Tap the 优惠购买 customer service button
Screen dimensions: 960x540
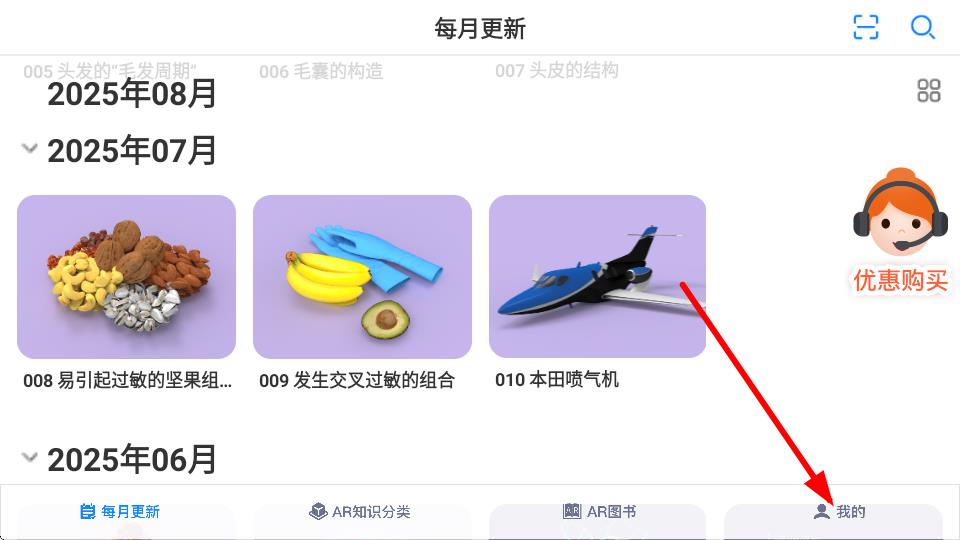900,232
